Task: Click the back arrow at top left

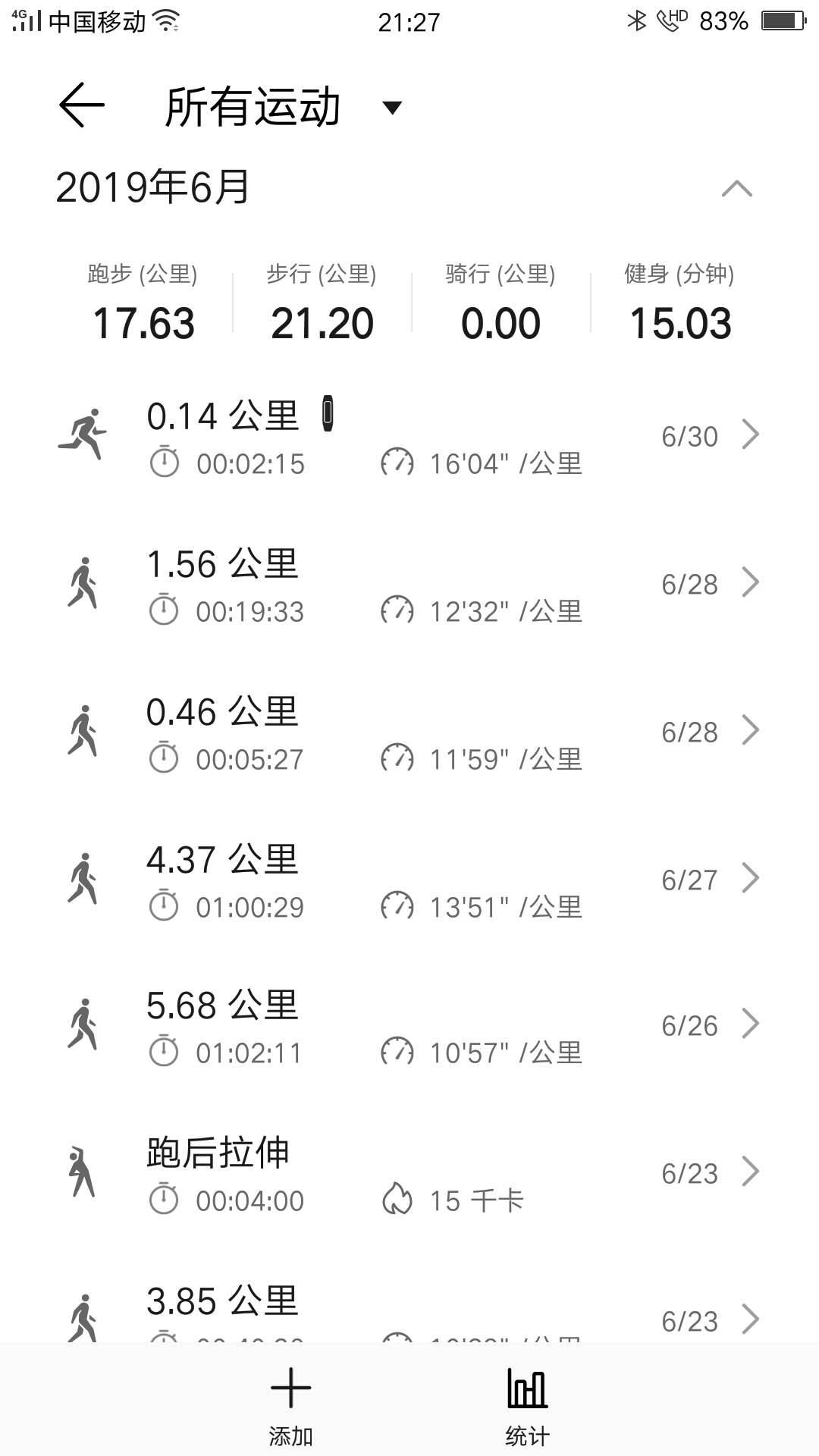Action: [x=83, y=106]
